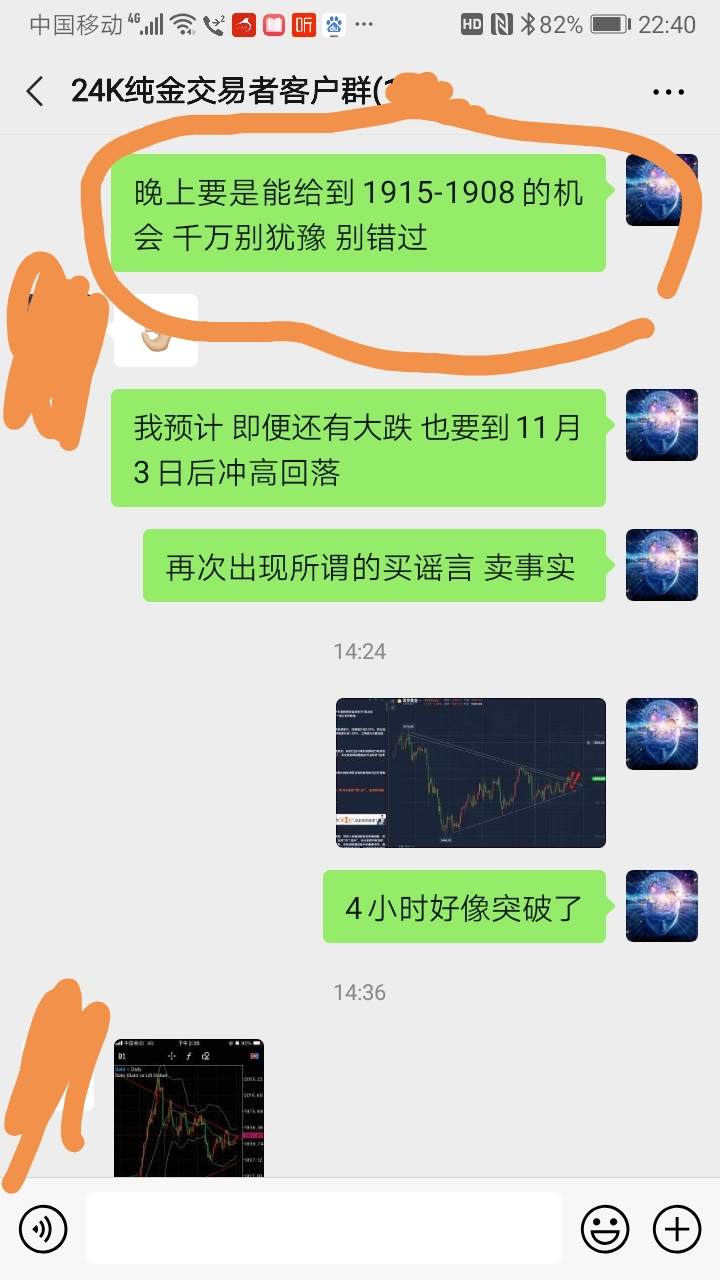
Task: Open the group chat overflow menu
Action: 668,92
